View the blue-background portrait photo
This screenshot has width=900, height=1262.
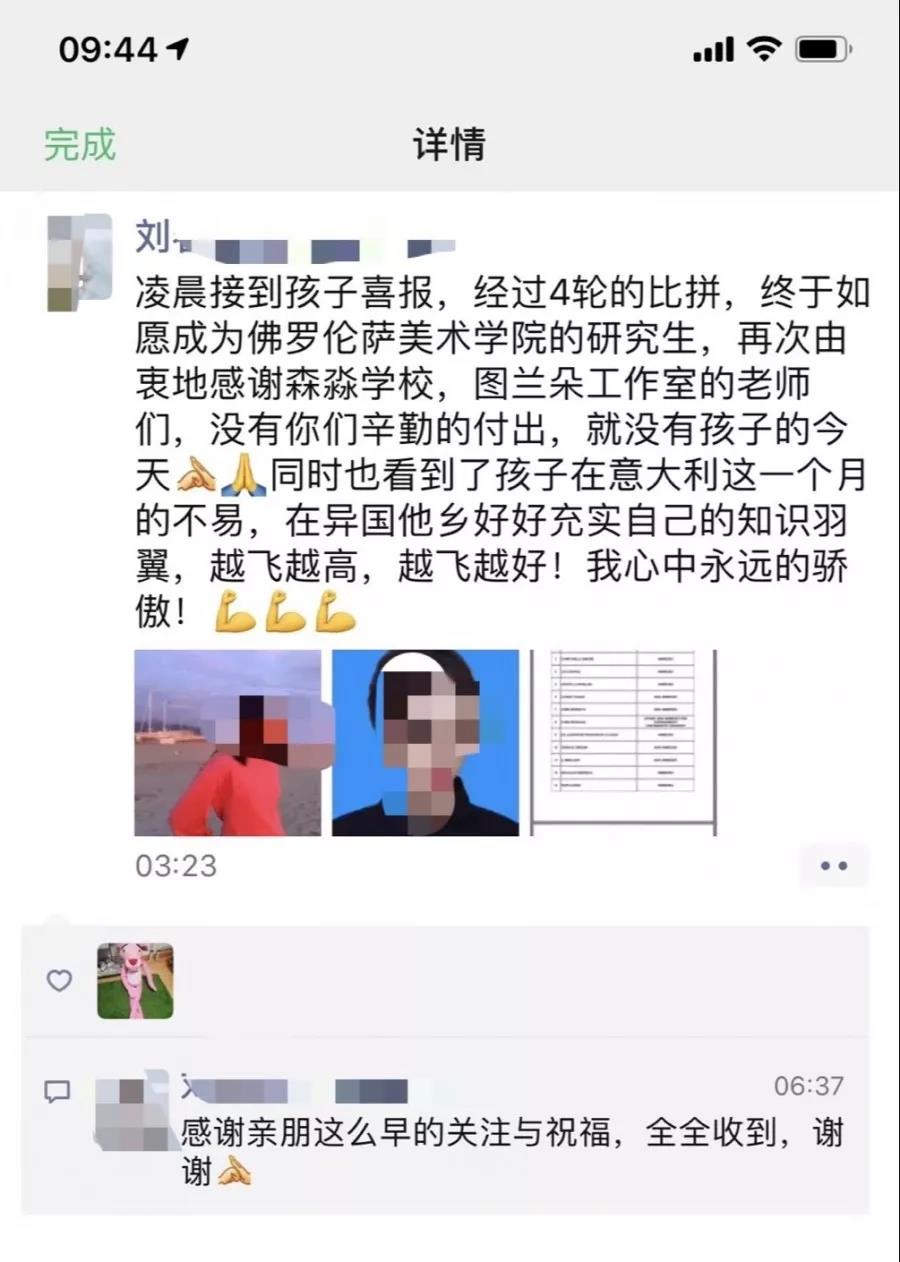pos(425,742)
